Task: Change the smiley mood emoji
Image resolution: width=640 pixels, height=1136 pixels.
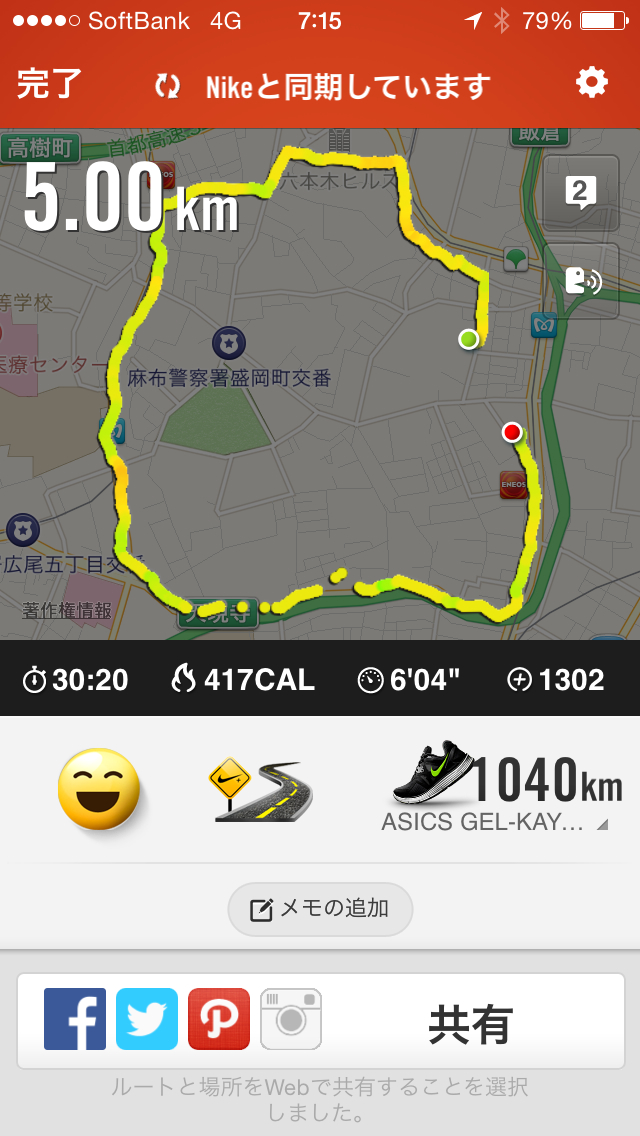Action: click(99, 790)
